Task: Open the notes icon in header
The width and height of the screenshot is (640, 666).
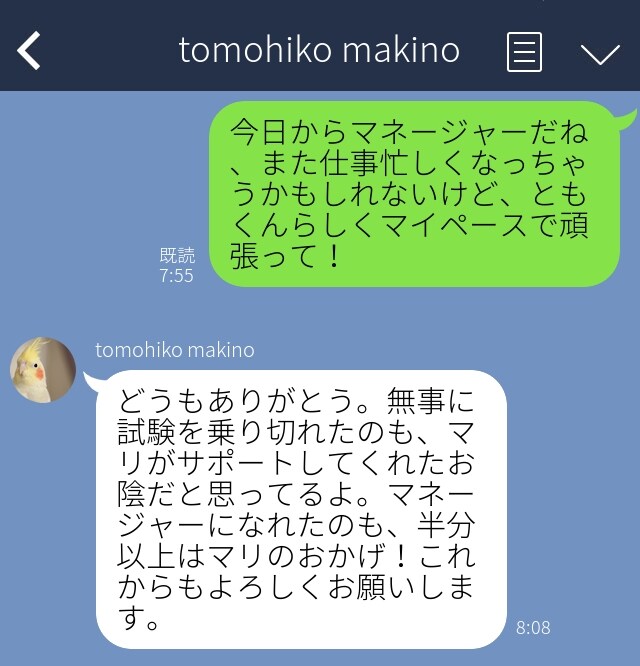Action: point(524,52)
